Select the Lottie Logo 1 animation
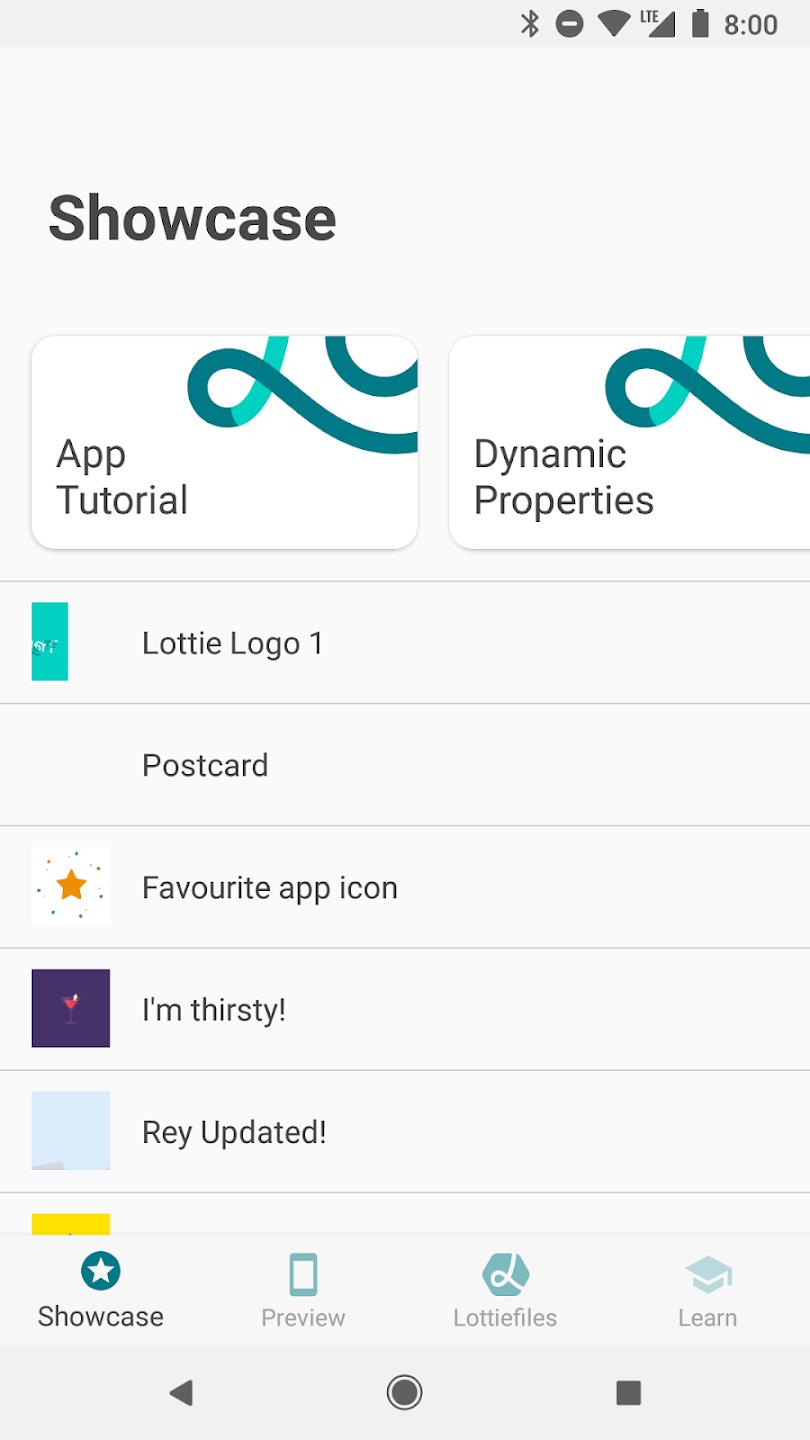This screenshot has height=1440, width=810. pyautogui.click(x=405, y=643)
